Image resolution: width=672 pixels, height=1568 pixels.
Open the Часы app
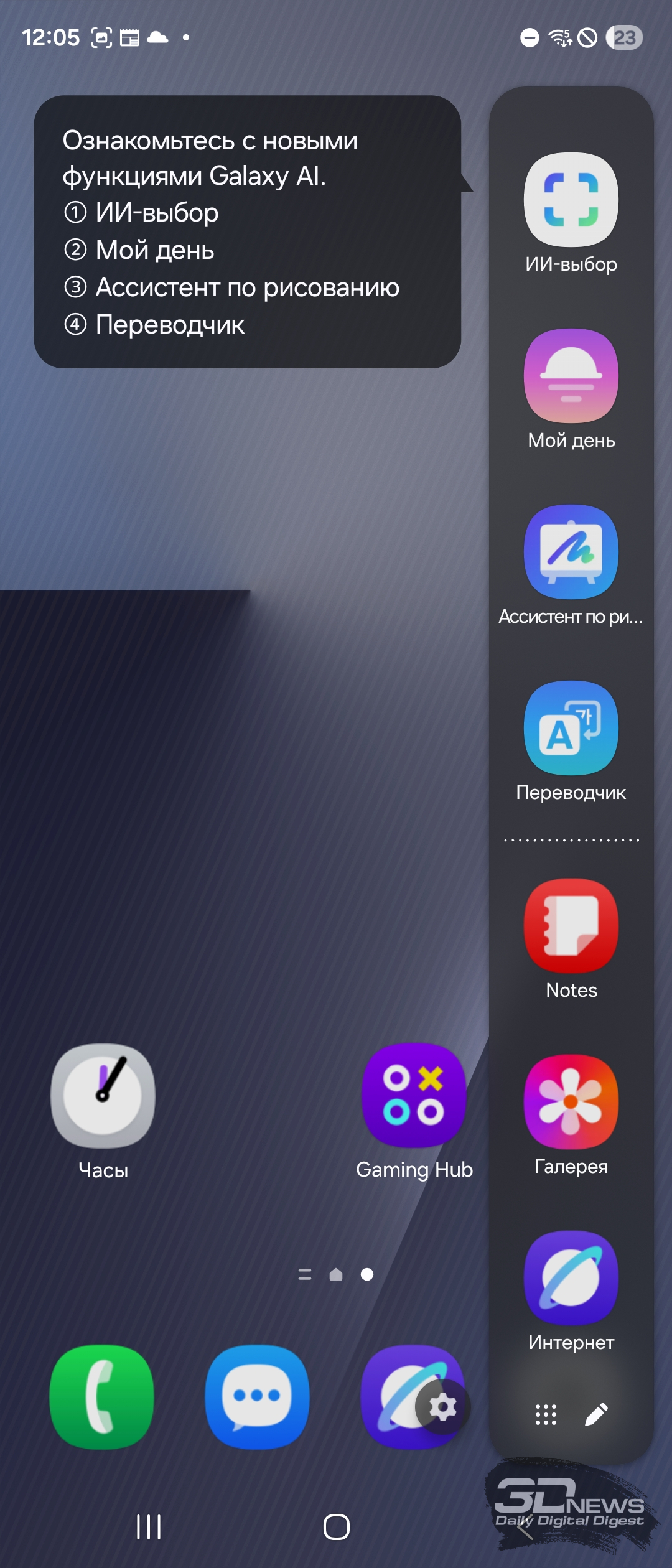tap(103, 1096)
